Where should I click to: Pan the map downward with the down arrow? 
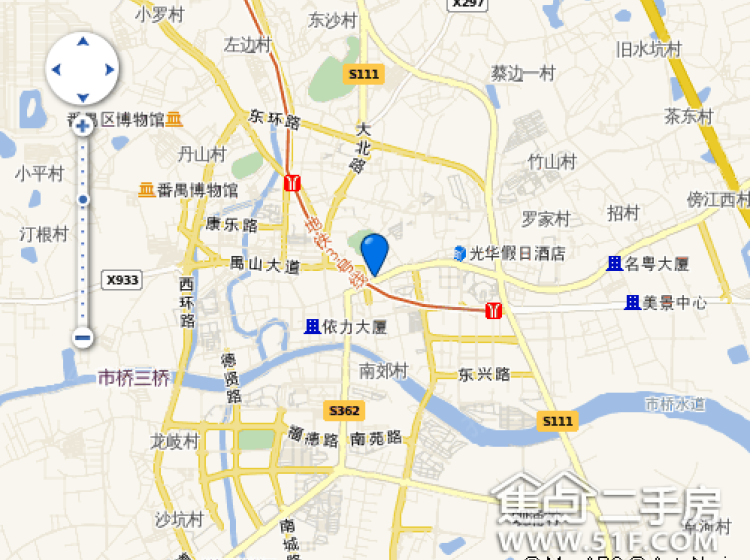pyautogui.click(x=83, y=96)
